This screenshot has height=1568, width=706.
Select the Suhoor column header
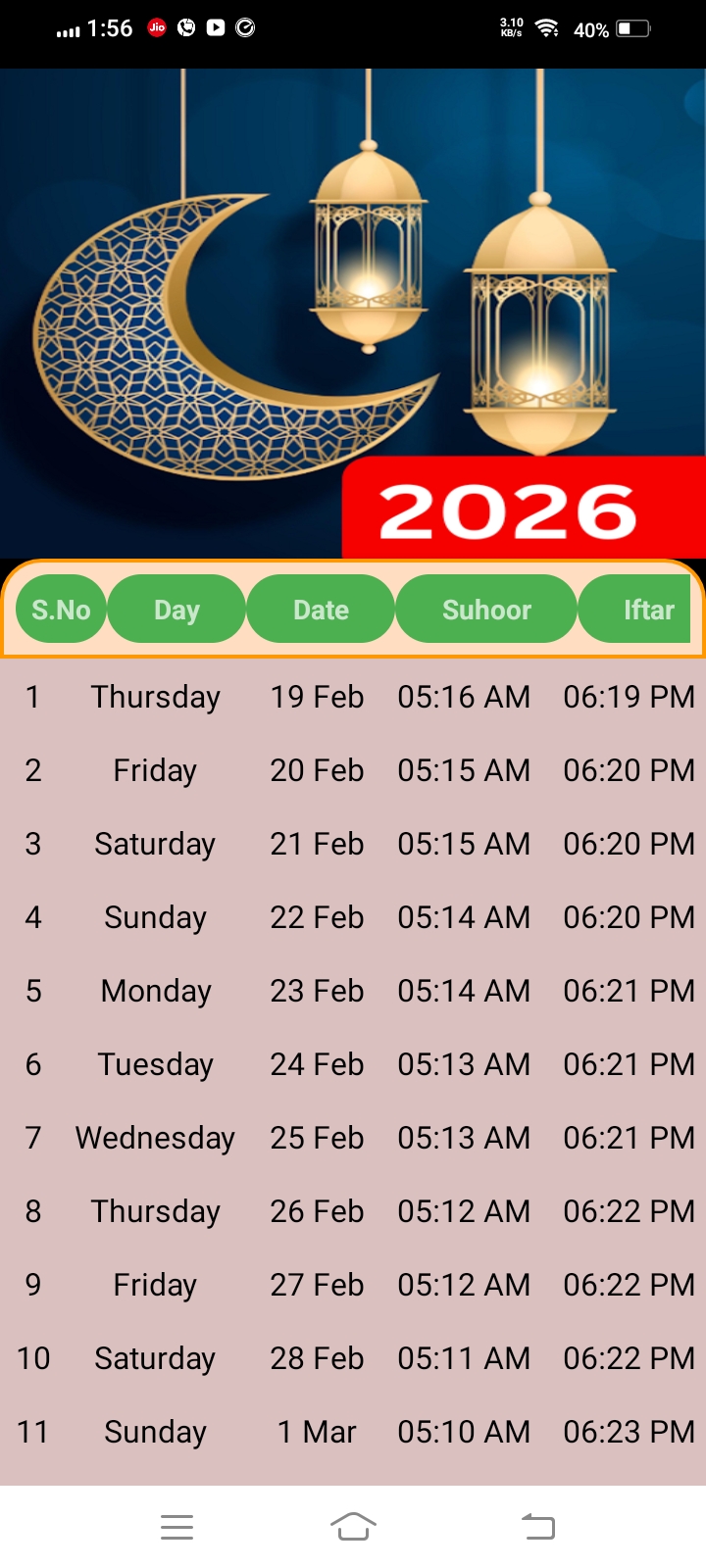tap(486, 610)
